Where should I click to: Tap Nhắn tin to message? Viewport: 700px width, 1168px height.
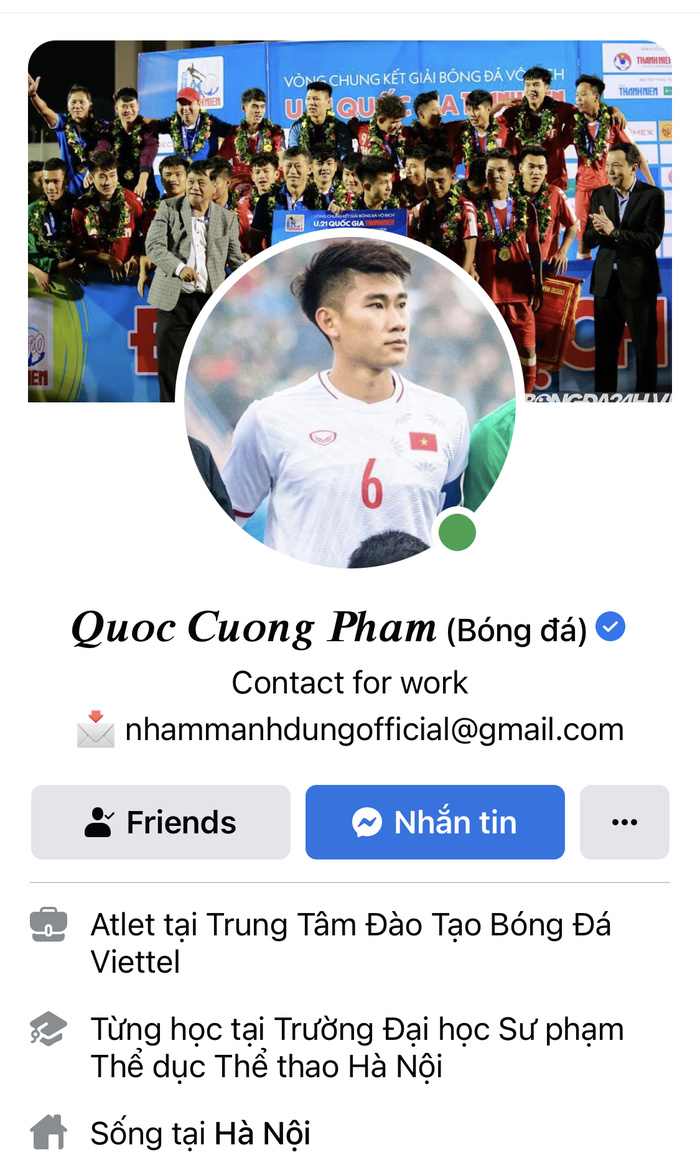coord(435,822)
